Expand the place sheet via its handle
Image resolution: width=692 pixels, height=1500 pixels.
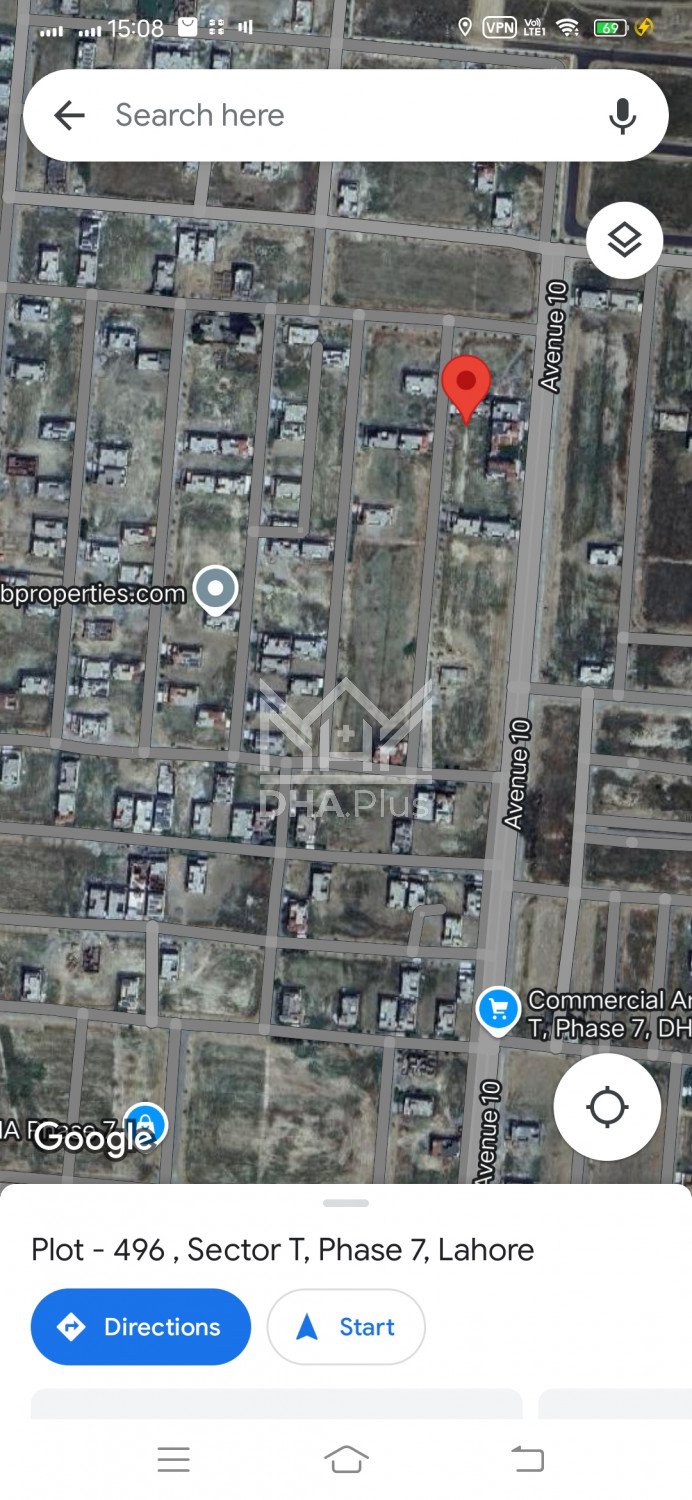pos(346,1203)
